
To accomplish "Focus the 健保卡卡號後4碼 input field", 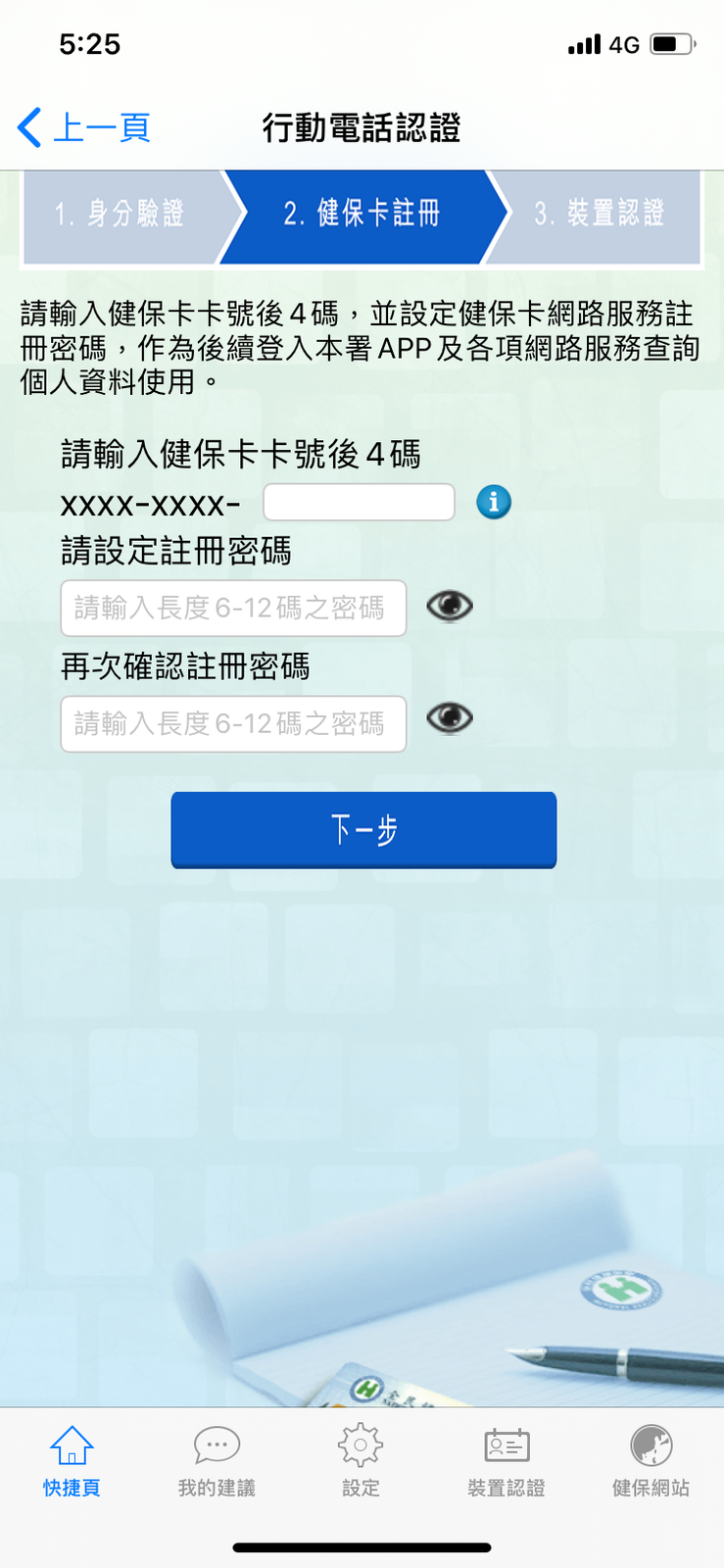I will tap(359, 503).
